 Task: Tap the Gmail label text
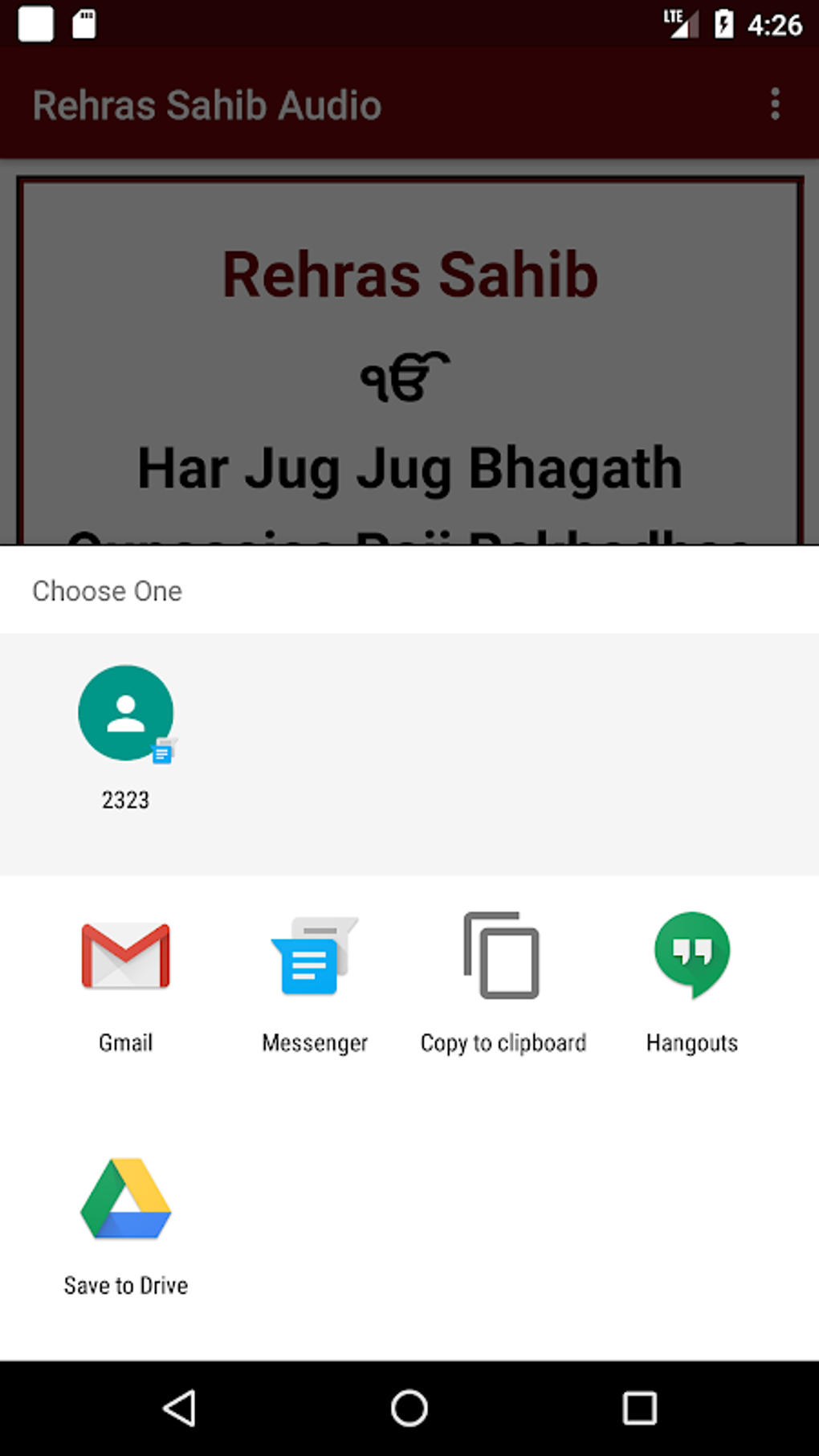click(125, 1042)
